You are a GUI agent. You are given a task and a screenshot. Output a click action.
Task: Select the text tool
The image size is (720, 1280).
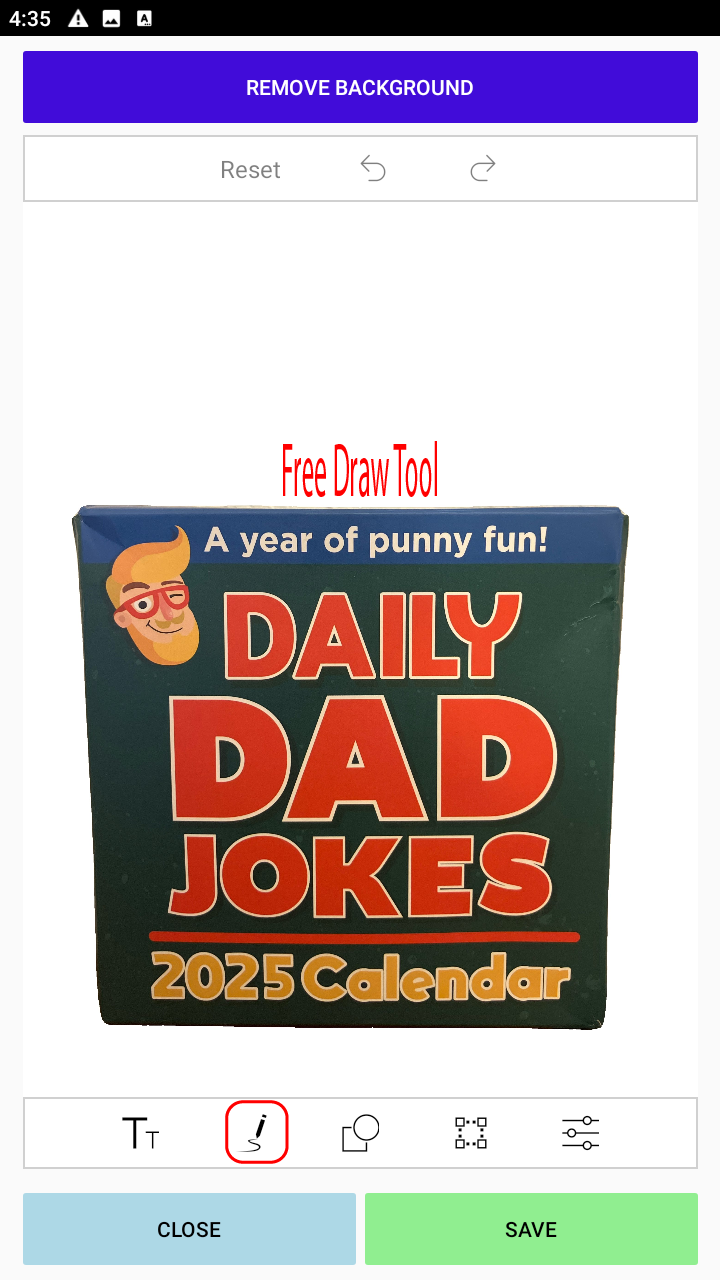tap(140, 1133)
